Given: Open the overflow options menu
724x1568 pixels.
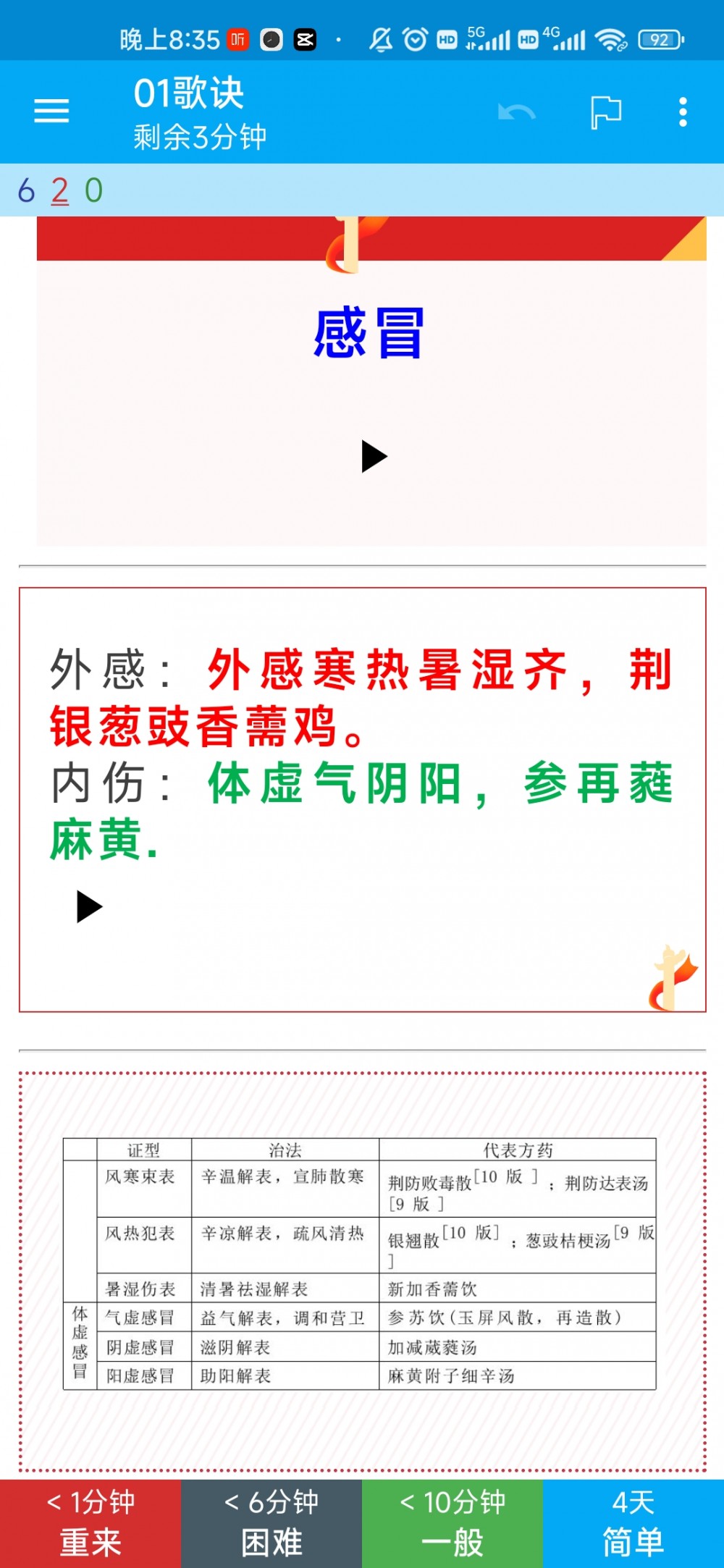Looking at the screenshot, I should (683, 112).
